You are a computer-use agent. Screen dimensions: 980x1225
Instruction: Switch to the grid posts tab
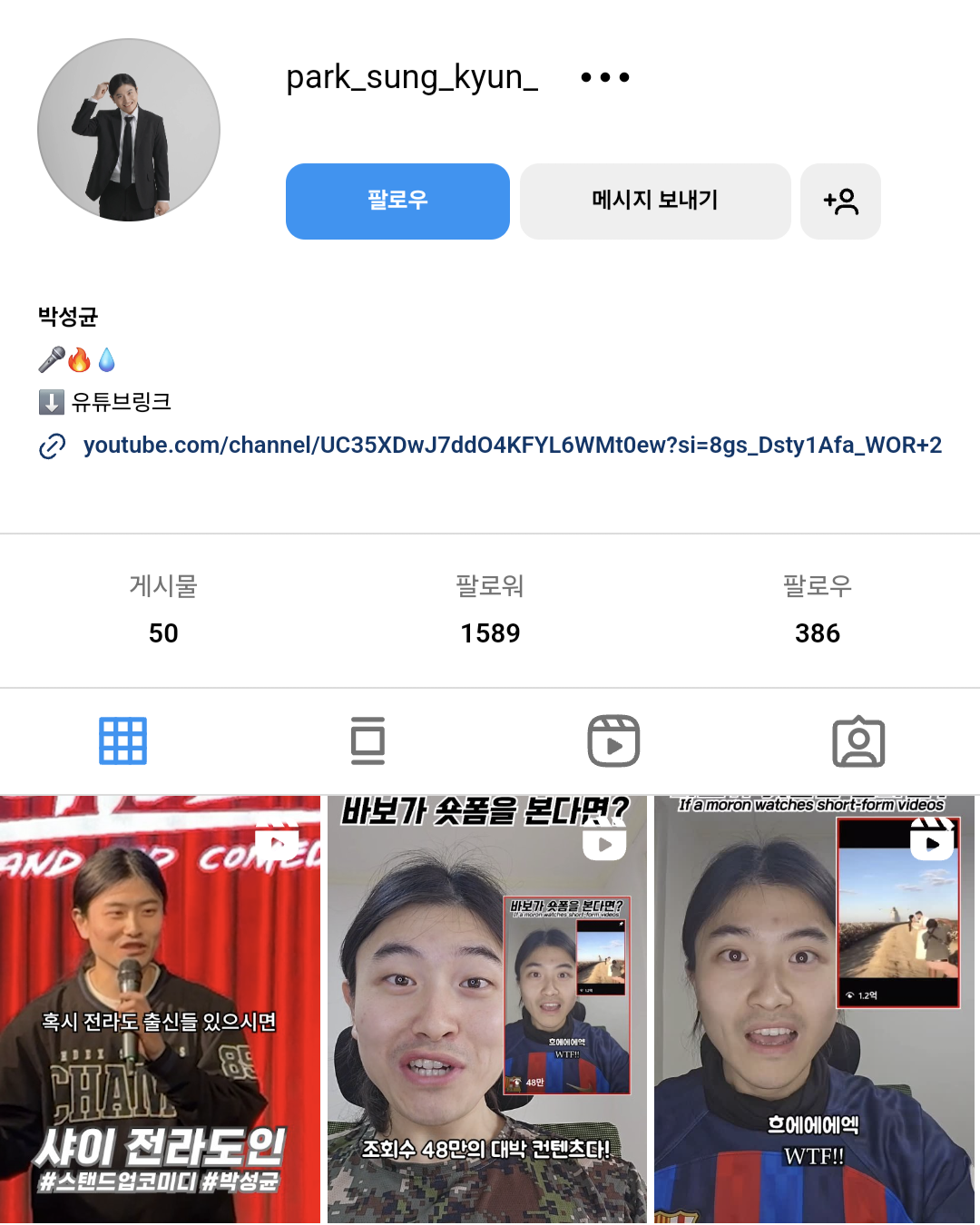[122, 741]
